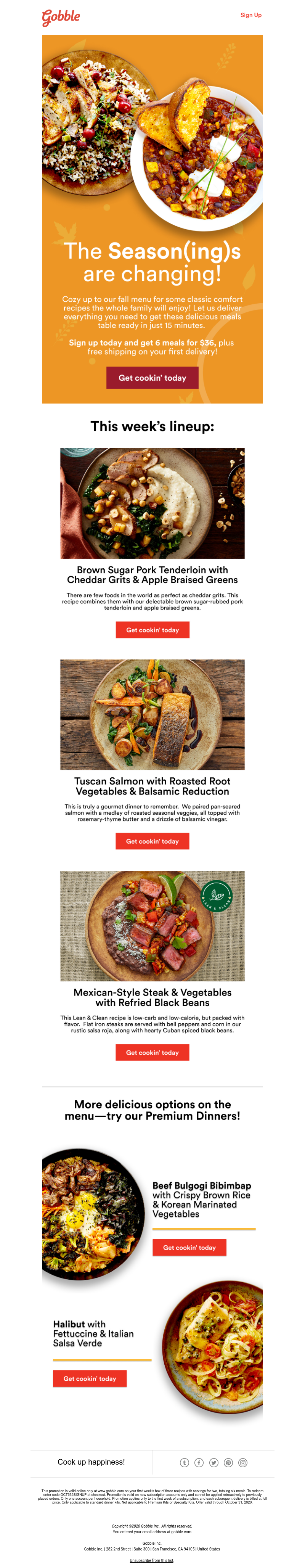The height and width of the screenshot is (1568, 305).
Task: Unsubscribe from this list
Action: (x=152, y=1560)
